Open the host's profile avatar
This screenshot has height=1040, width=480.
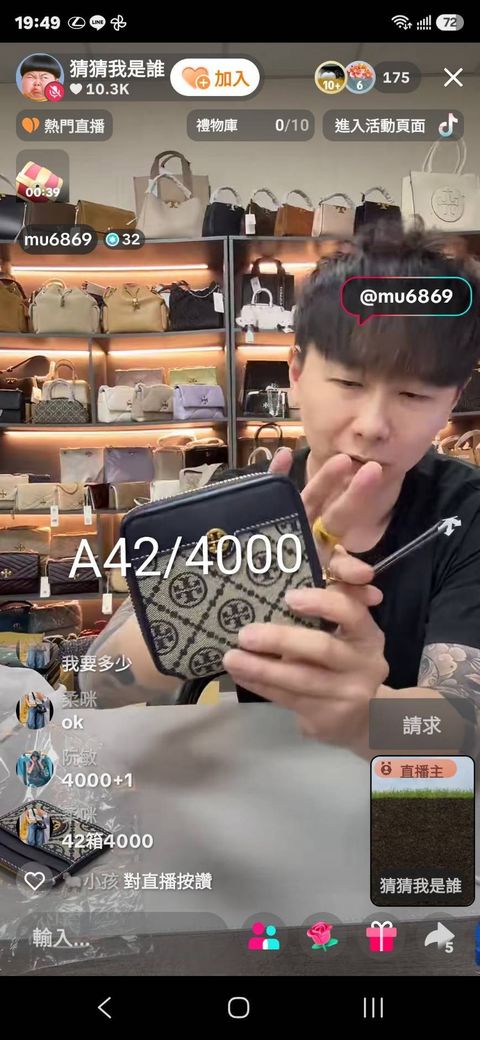coord(40,78)
